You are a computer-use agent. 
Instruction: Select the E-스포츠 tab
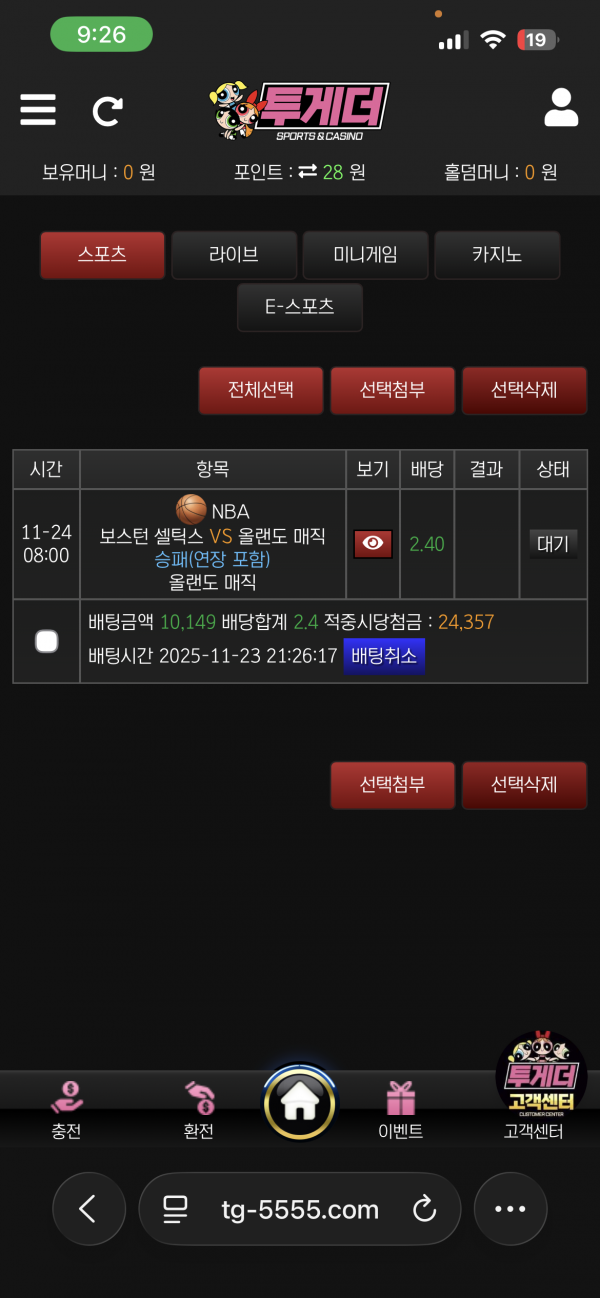tap(299, 307)
